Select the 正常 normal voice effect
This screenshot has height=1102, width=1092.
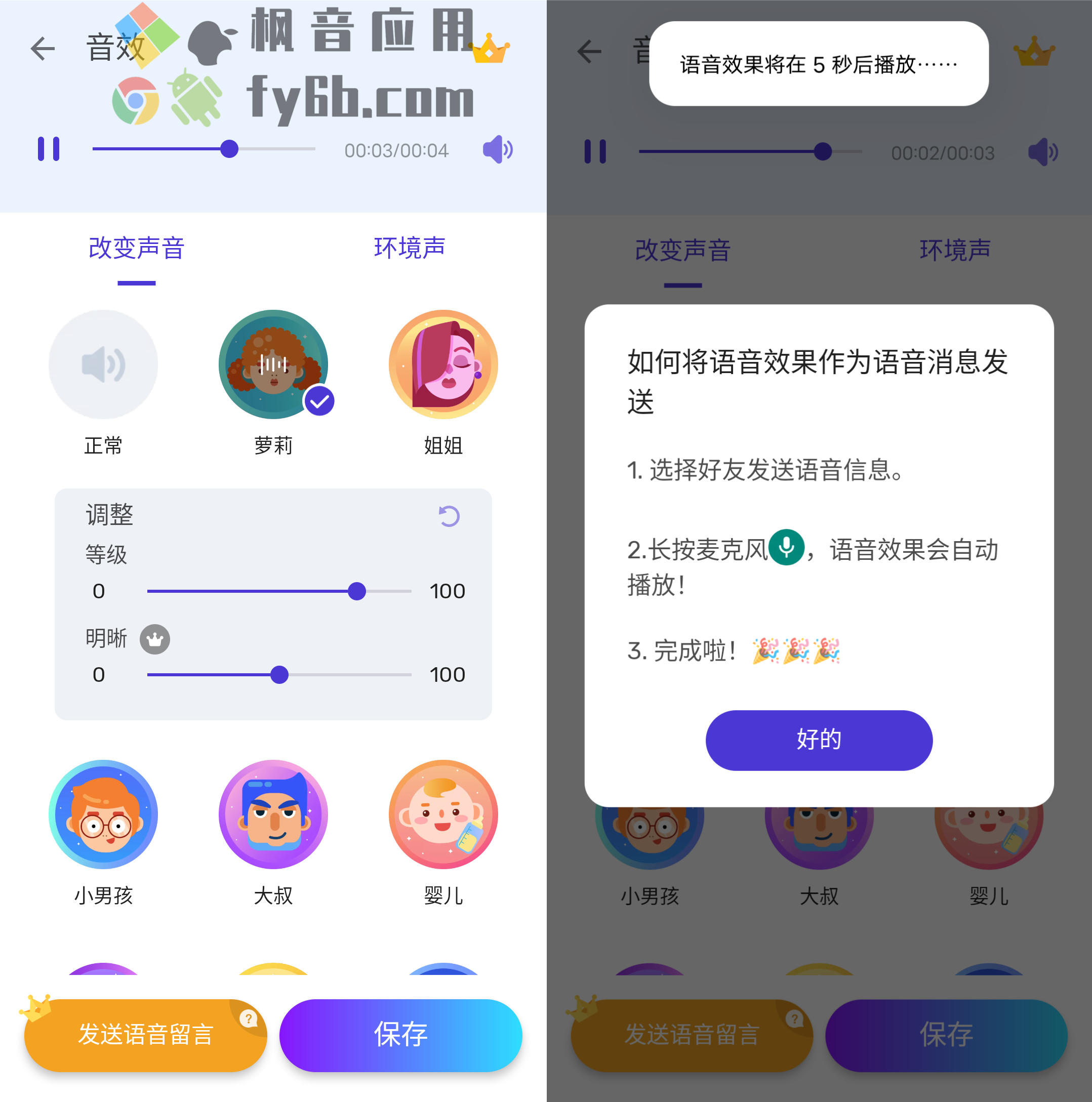[103, 364]
